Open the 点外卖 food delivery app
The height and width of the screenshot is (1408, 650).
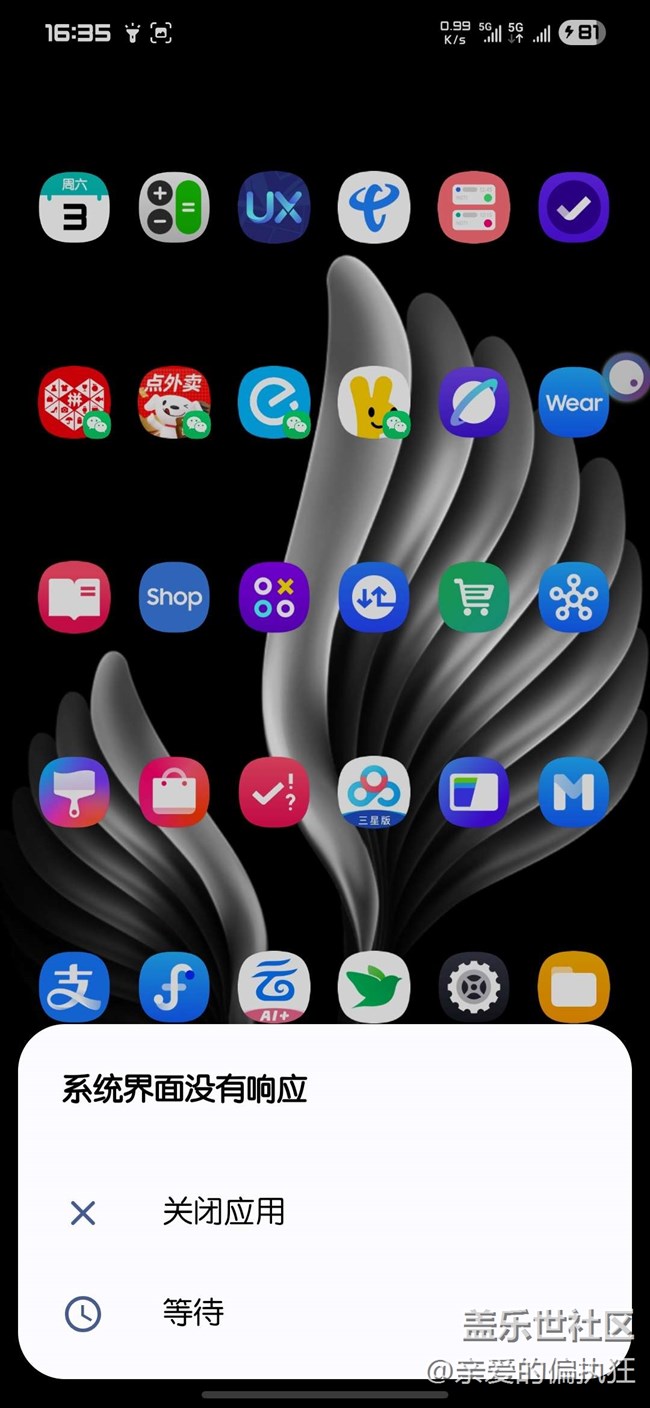(174, 402)
